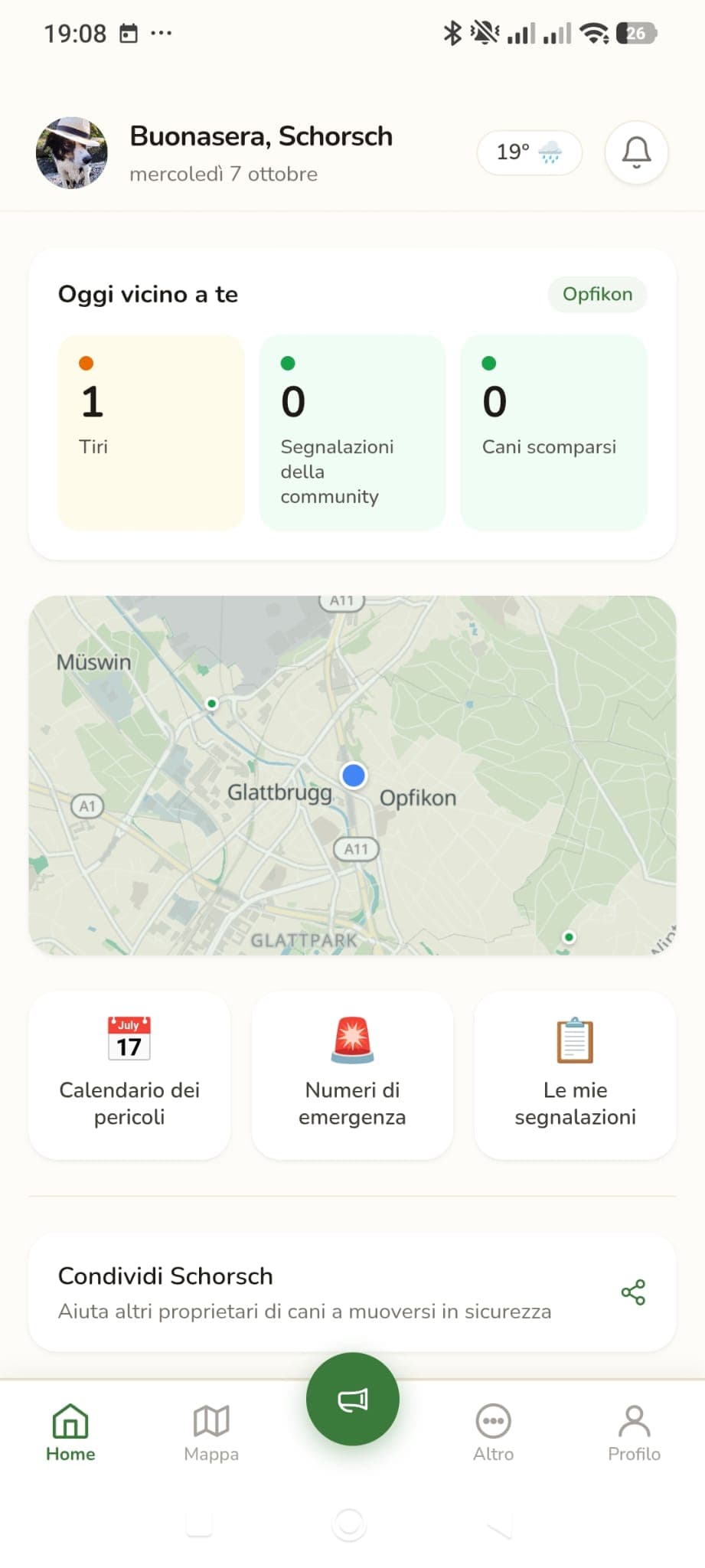Select the Home tab
705x1568 pixels.
[x=70, y=1433]
